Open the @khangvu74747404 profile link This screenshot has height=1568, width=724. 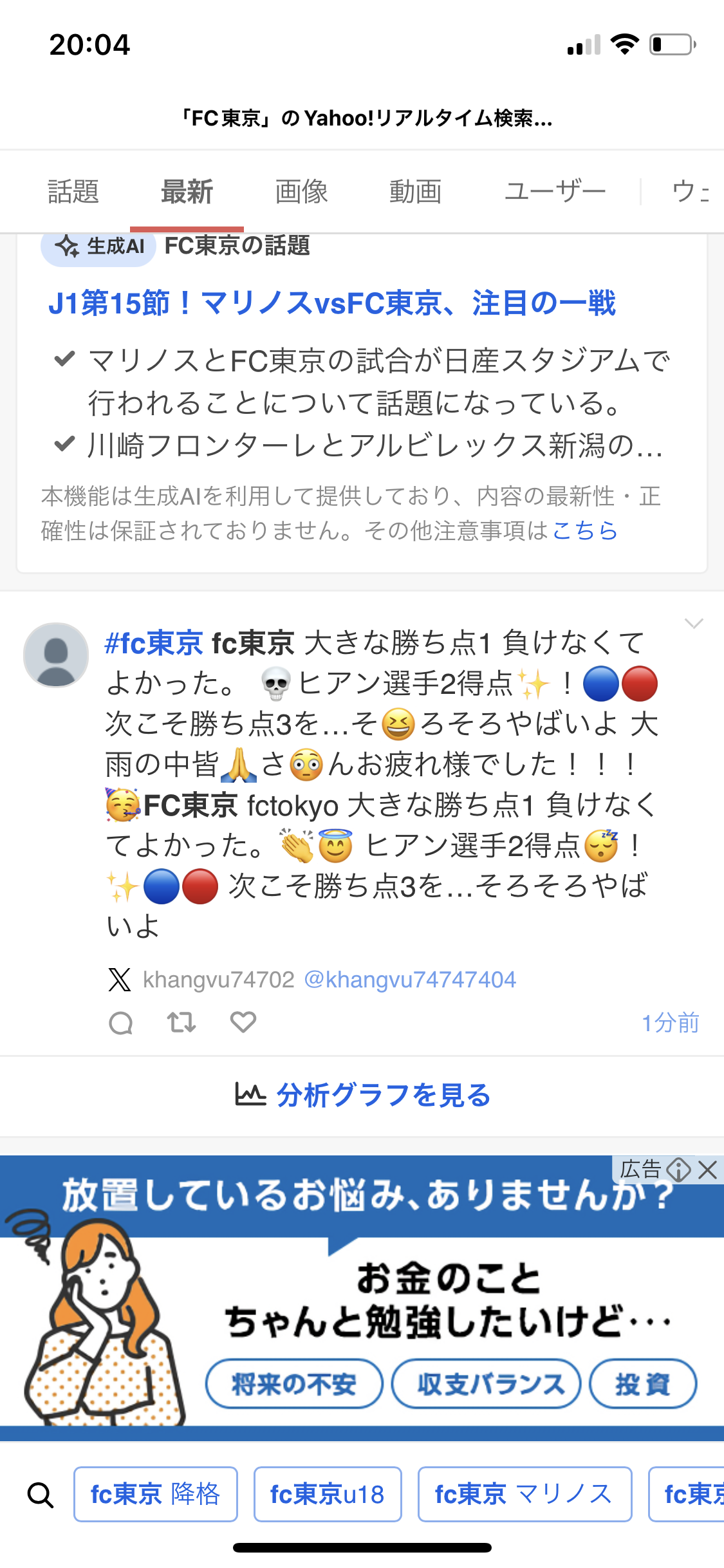tap(409, 980)
